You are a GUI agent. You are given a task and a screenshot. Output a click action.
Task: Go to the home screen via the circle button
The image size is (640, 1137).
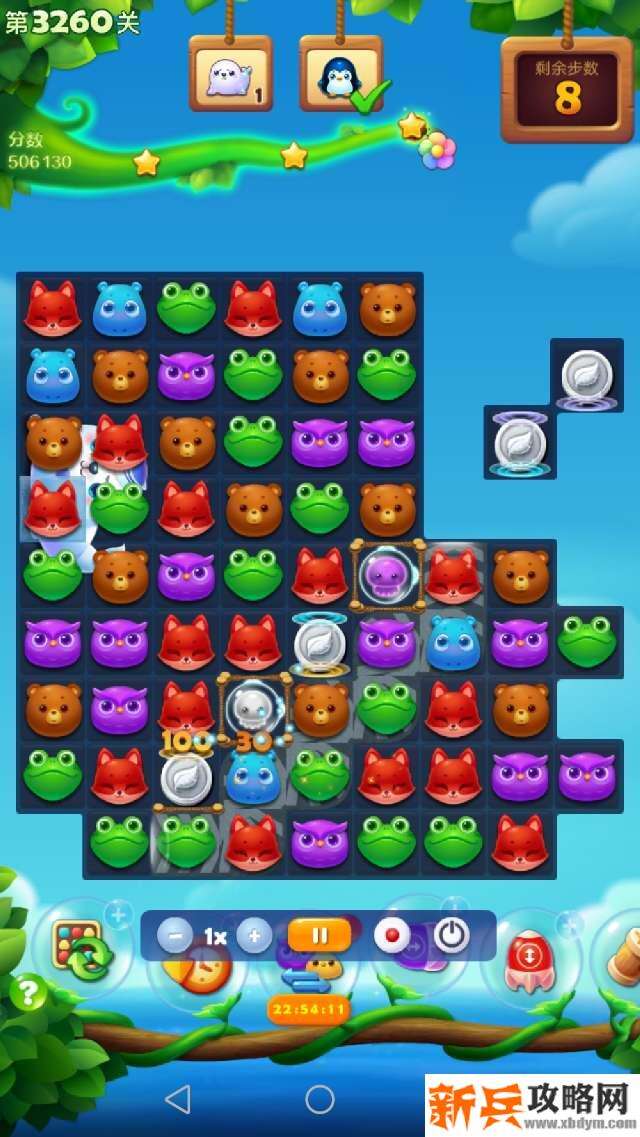[320, 1099]
